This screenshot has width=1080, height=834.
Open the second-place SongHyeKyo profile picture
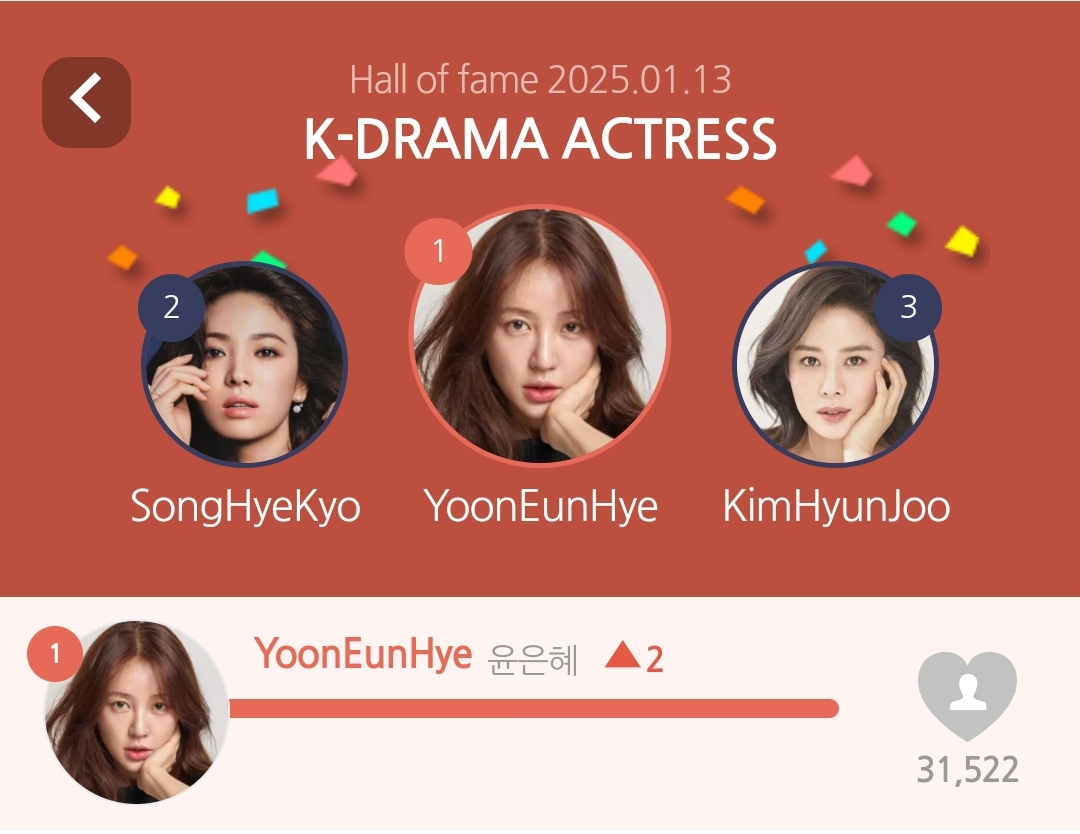pyautogui.click(x=245, y=365)
